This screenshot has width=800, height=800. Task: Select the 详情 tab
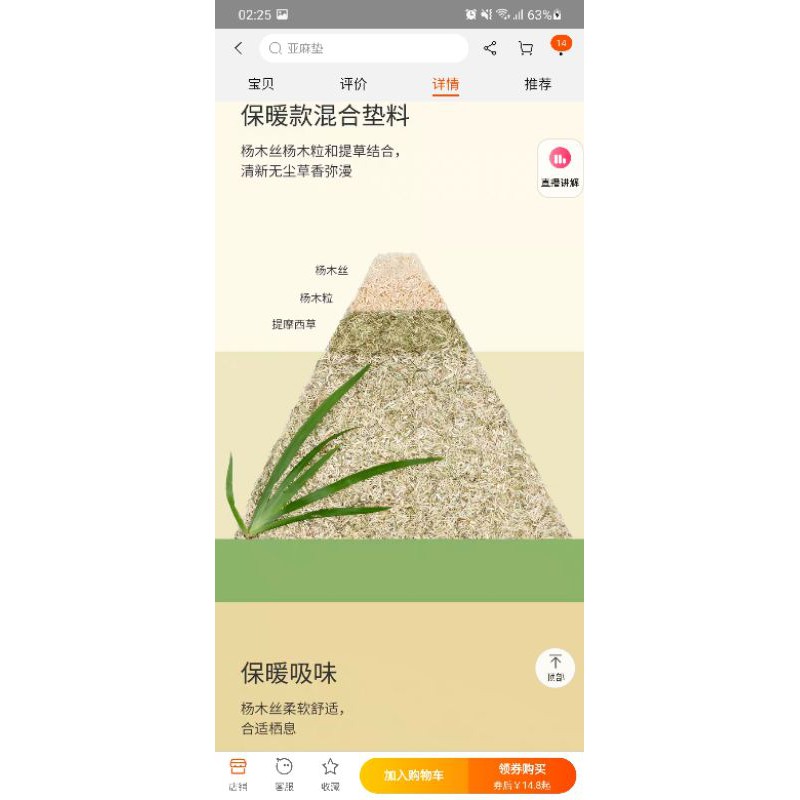[x=446, y=84]
